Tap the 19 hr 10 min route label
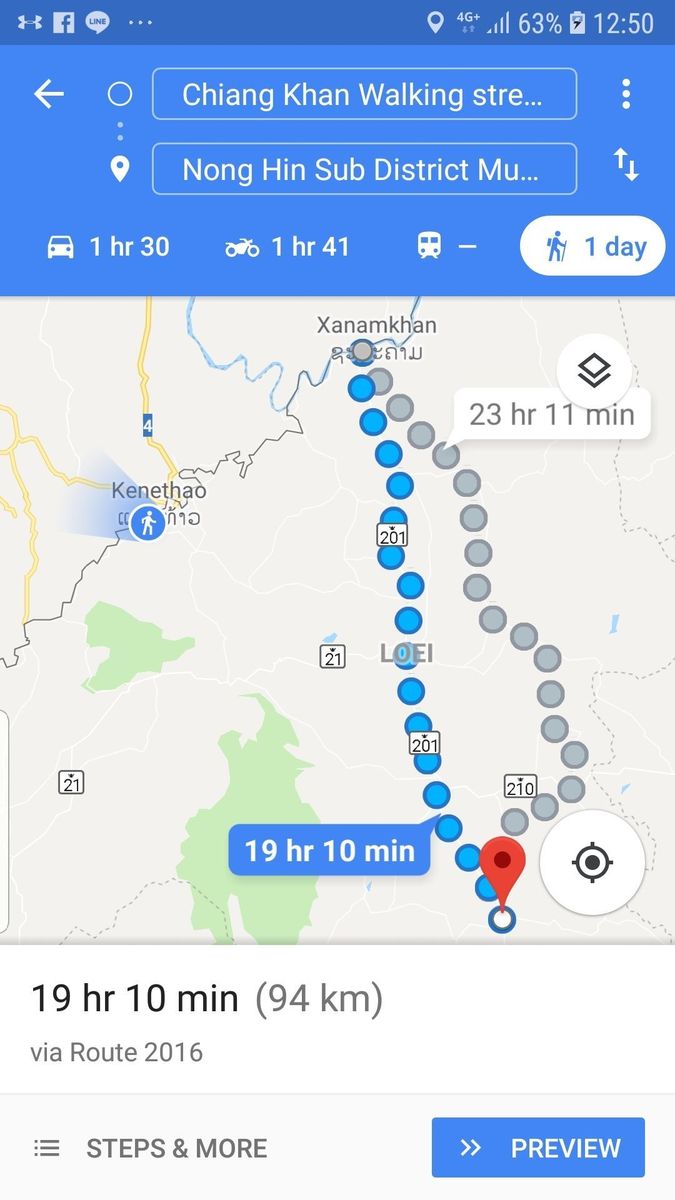Viewport: 675px width, 1200px height. tap(329, 851)
